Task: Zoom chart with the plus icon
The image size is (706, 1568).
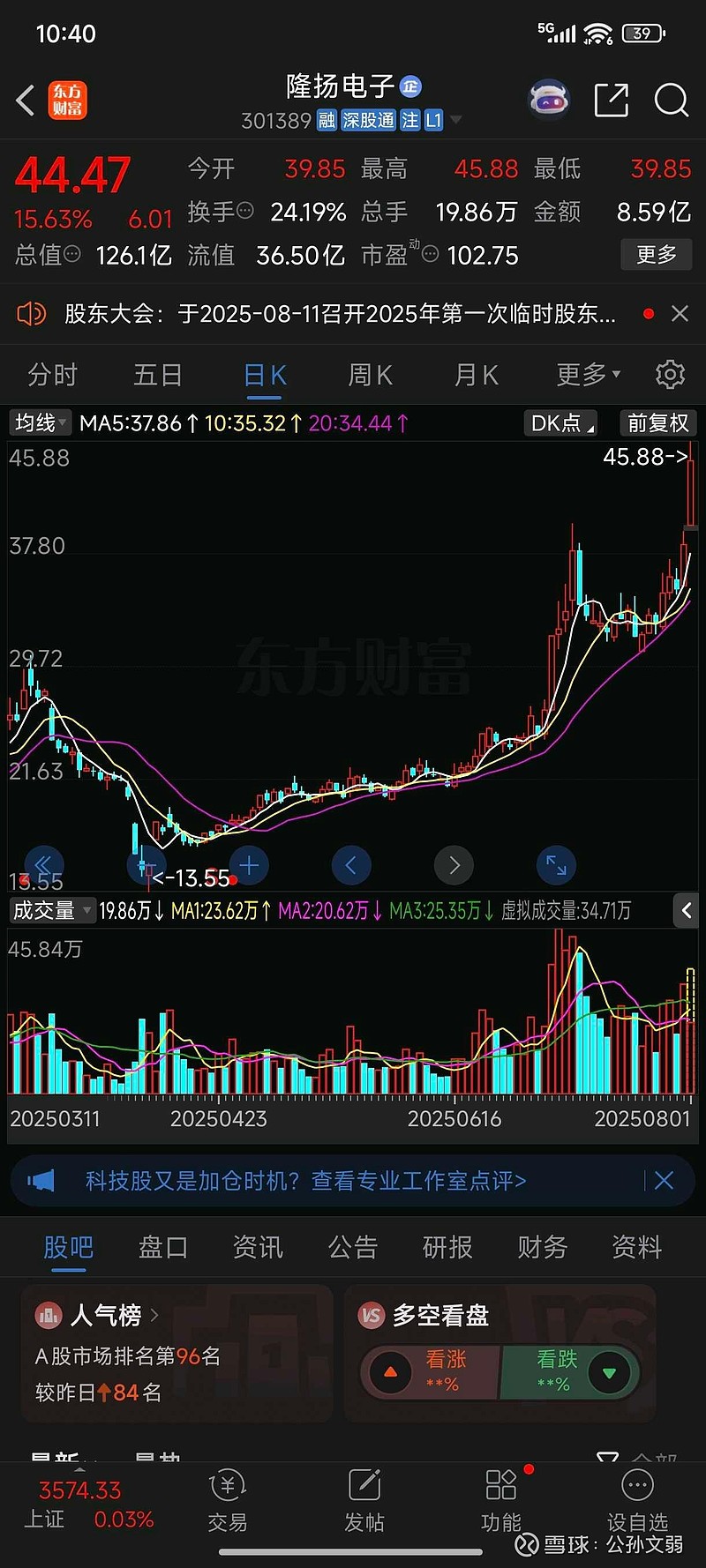Action: click(x=249, y=865)
